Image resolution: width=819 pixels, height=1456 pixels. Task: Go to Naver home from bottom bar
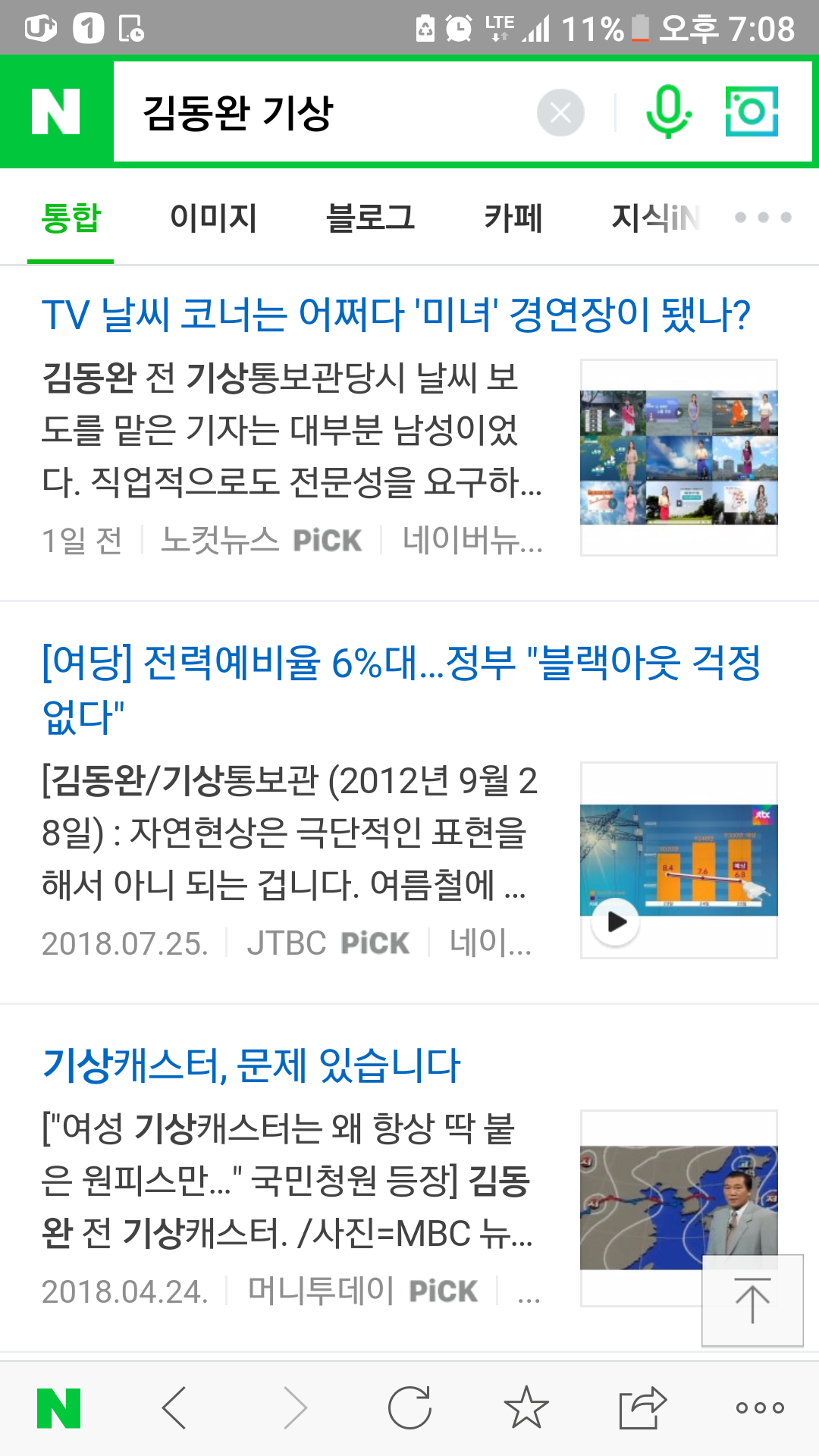(58, 1408)
